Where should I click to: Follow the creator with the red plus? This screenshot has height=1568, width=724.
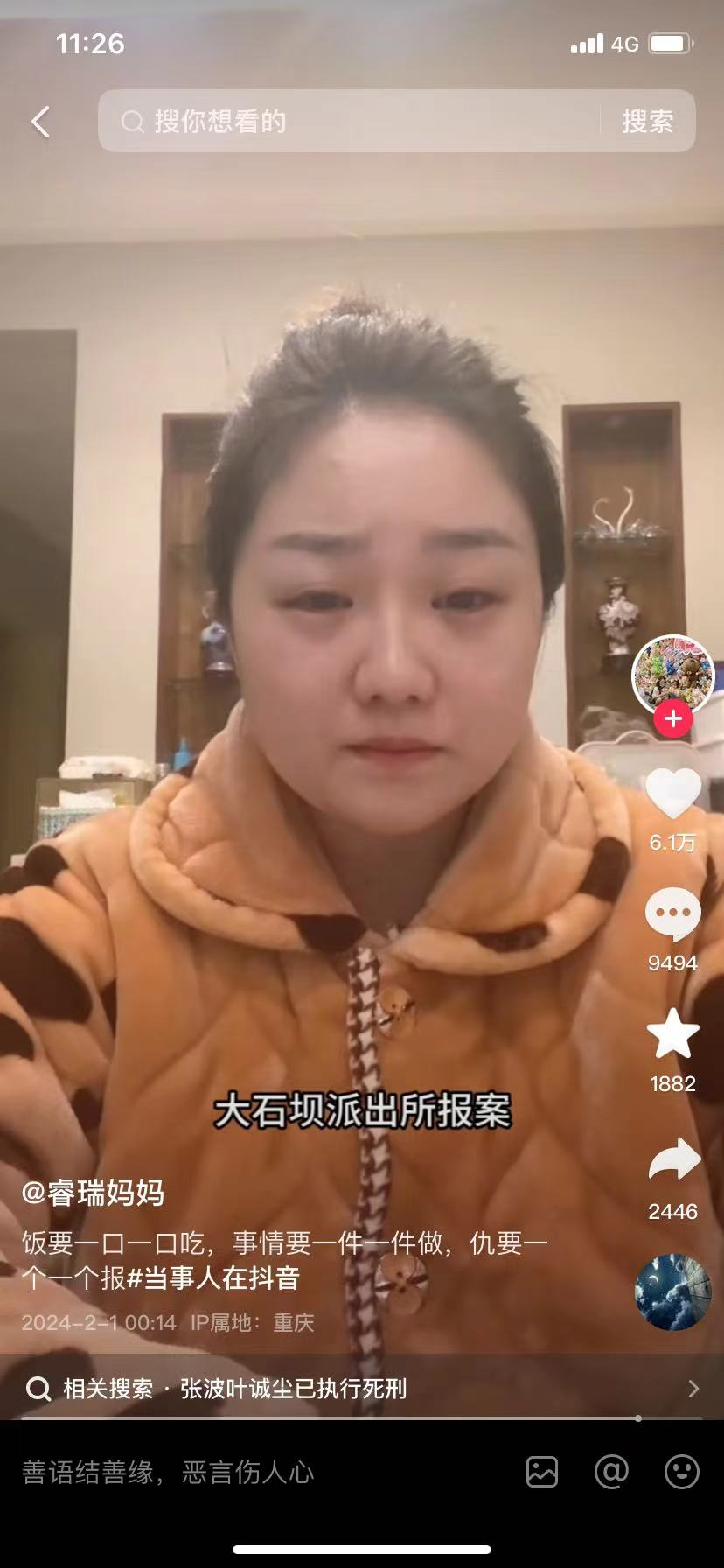coord(672,719)
